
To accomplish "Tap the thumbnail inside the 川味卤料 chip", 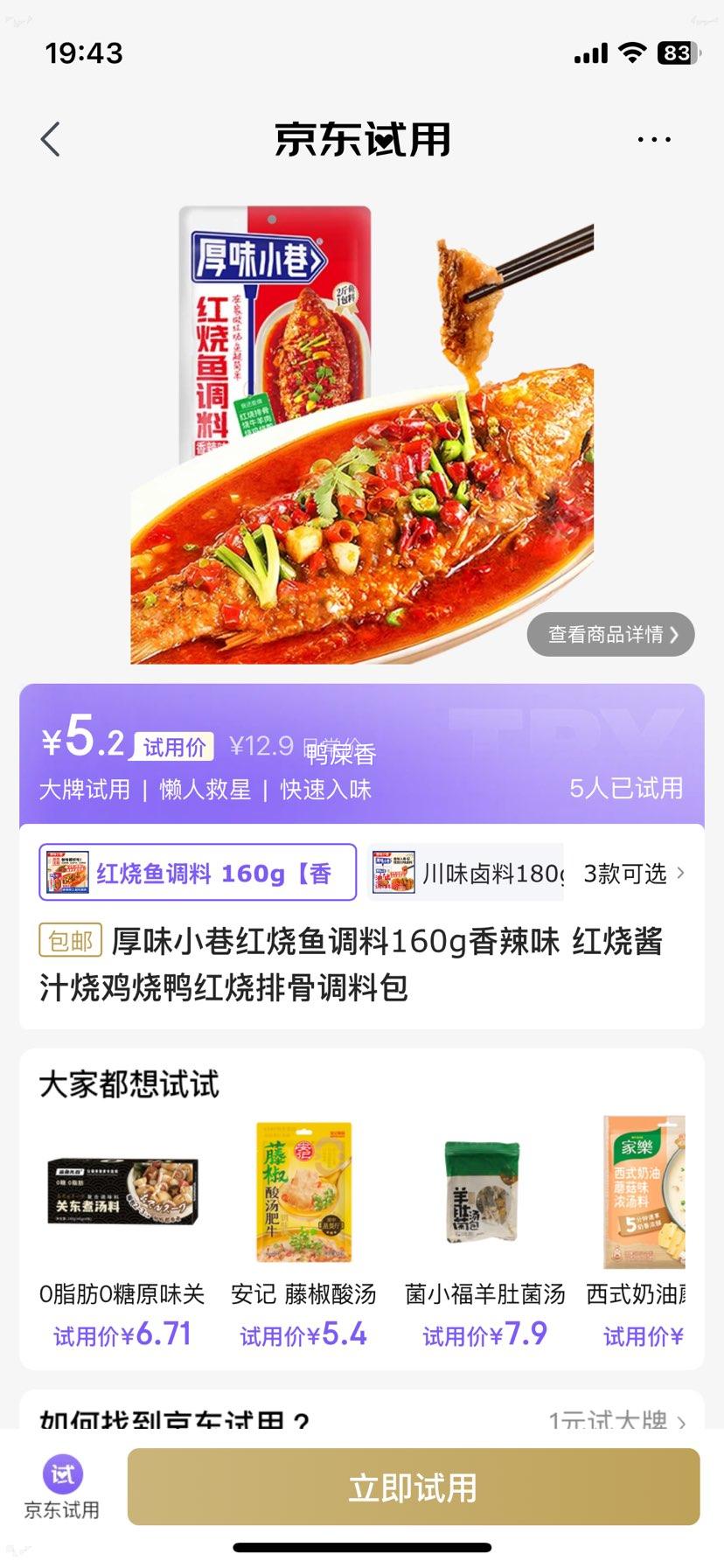I will coord(393,871).
